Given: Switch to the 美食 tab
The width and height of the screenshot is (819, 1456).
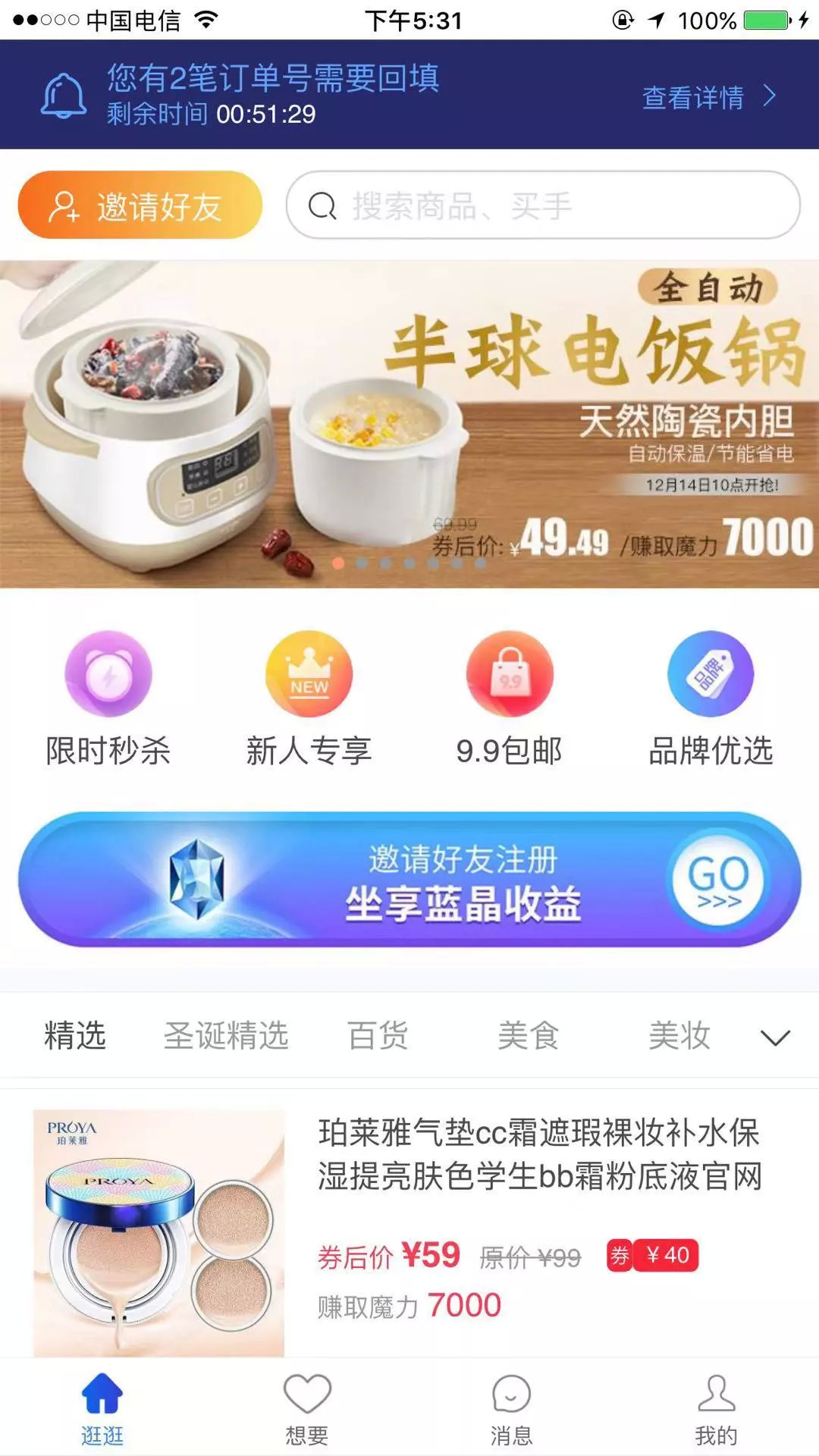Looking at the screenshot, I should pos(529,1035).
